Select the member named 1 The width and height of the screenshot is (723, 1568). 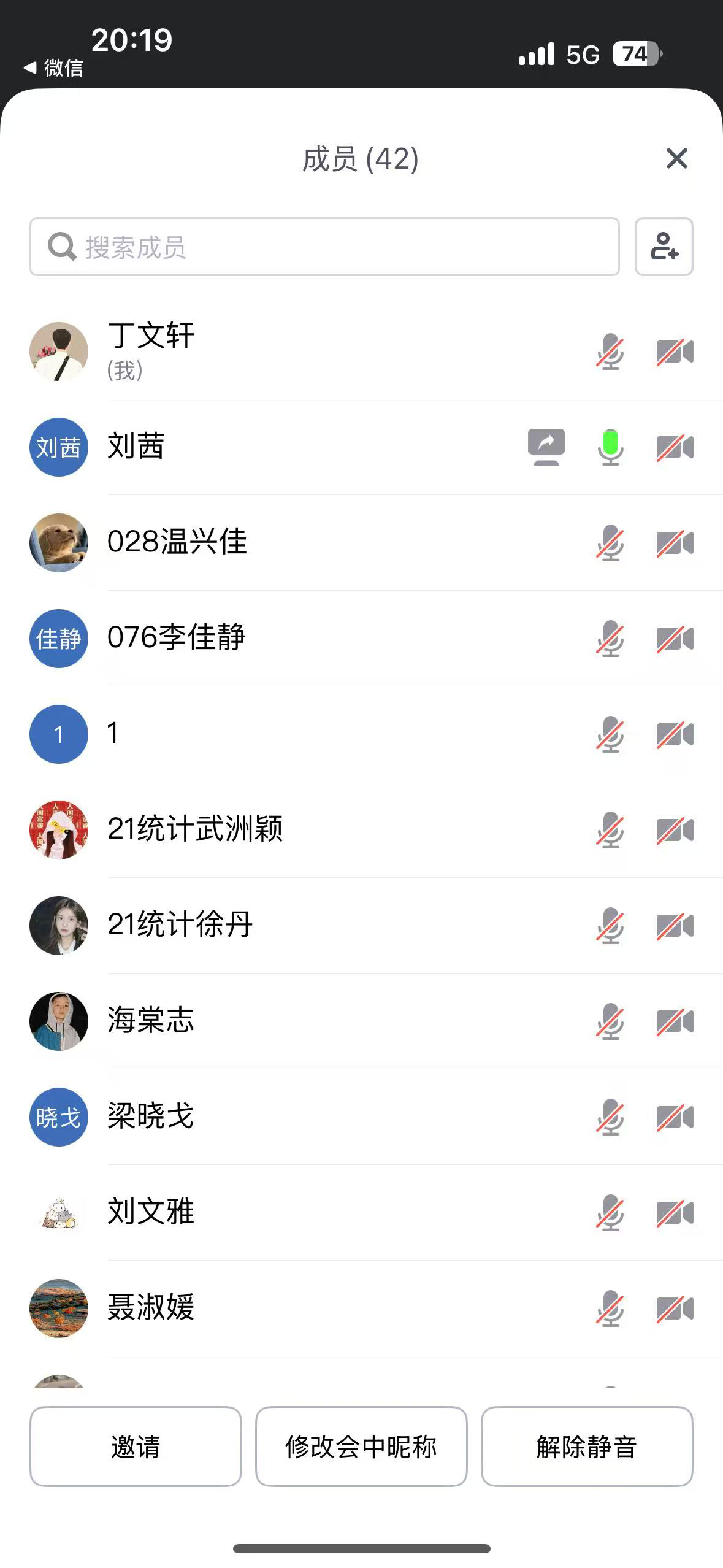pyautogui.click(x=307, y=734)
